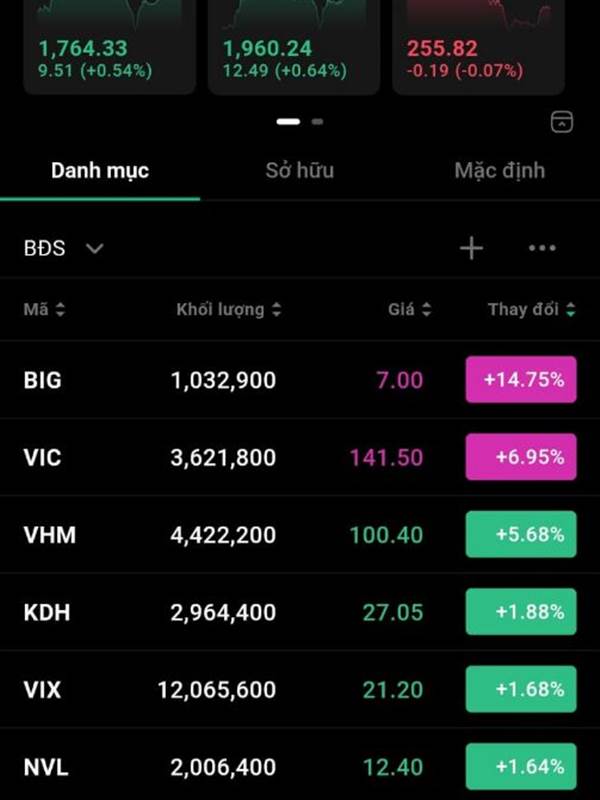Image resolution: width=600 pixels, height=800 pixels.
Task: Sort list by Giá column
Action: click(410, 309)
